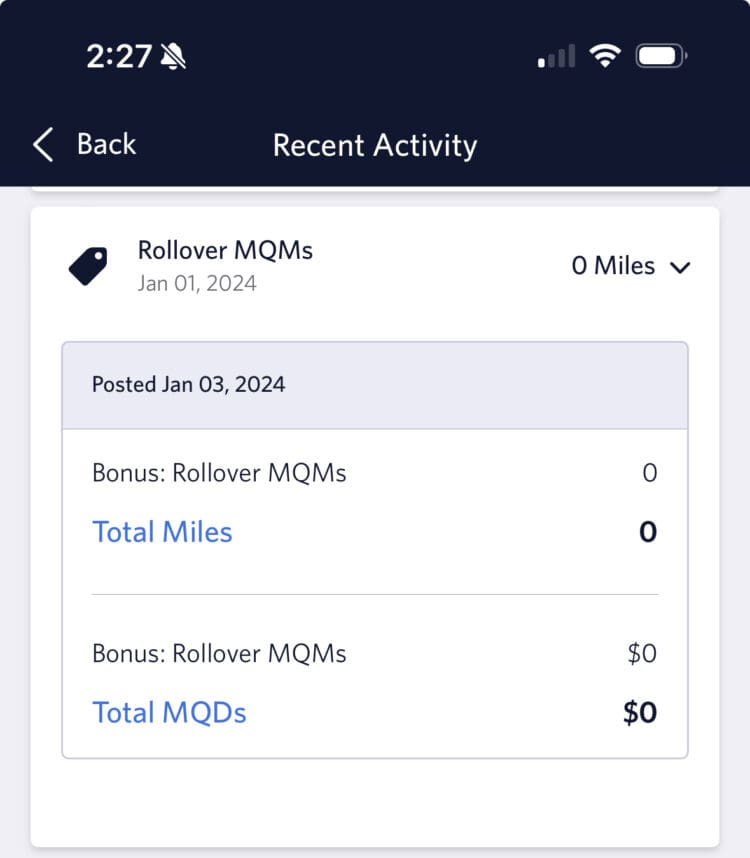Tap the Jan 01, 2024 date label
Screen dimensions: 750x858
coord(196,284)
